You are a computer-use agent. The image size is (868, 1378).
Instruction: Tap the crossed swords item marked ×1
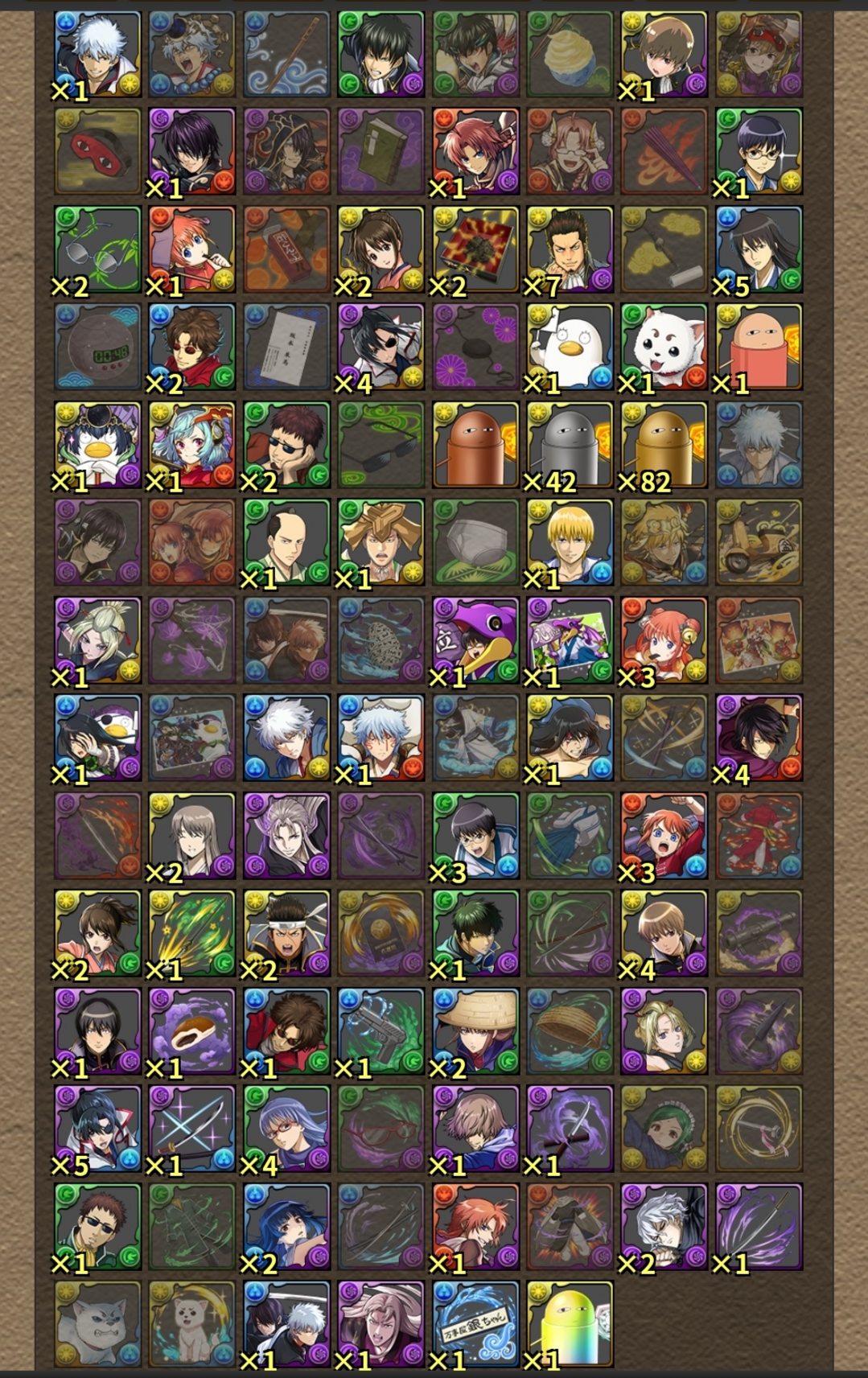[x=191, y=1129]
